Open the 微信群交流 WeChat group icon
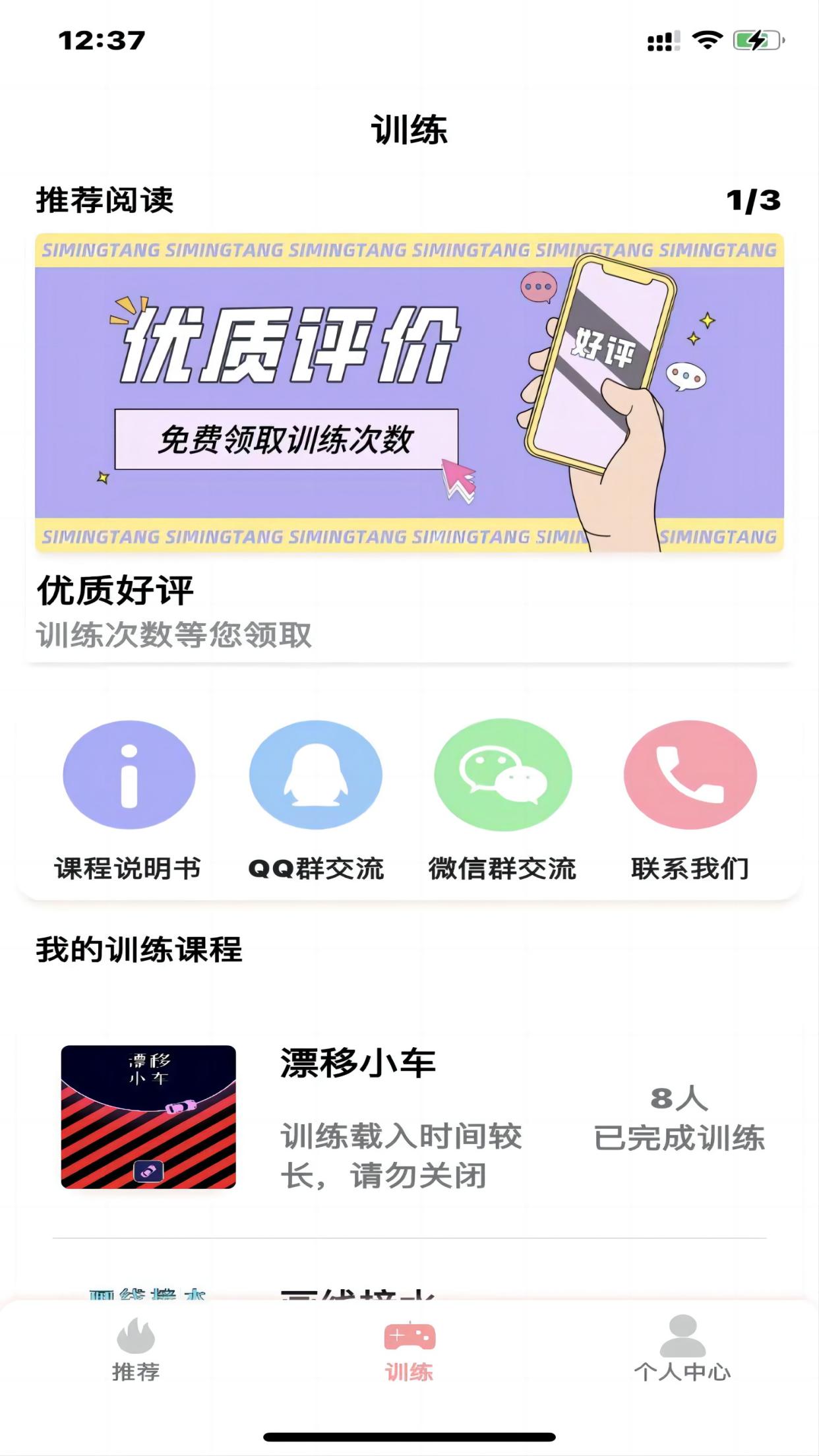The height and width of the screenshot is (1456, 819). coord(502,775)
